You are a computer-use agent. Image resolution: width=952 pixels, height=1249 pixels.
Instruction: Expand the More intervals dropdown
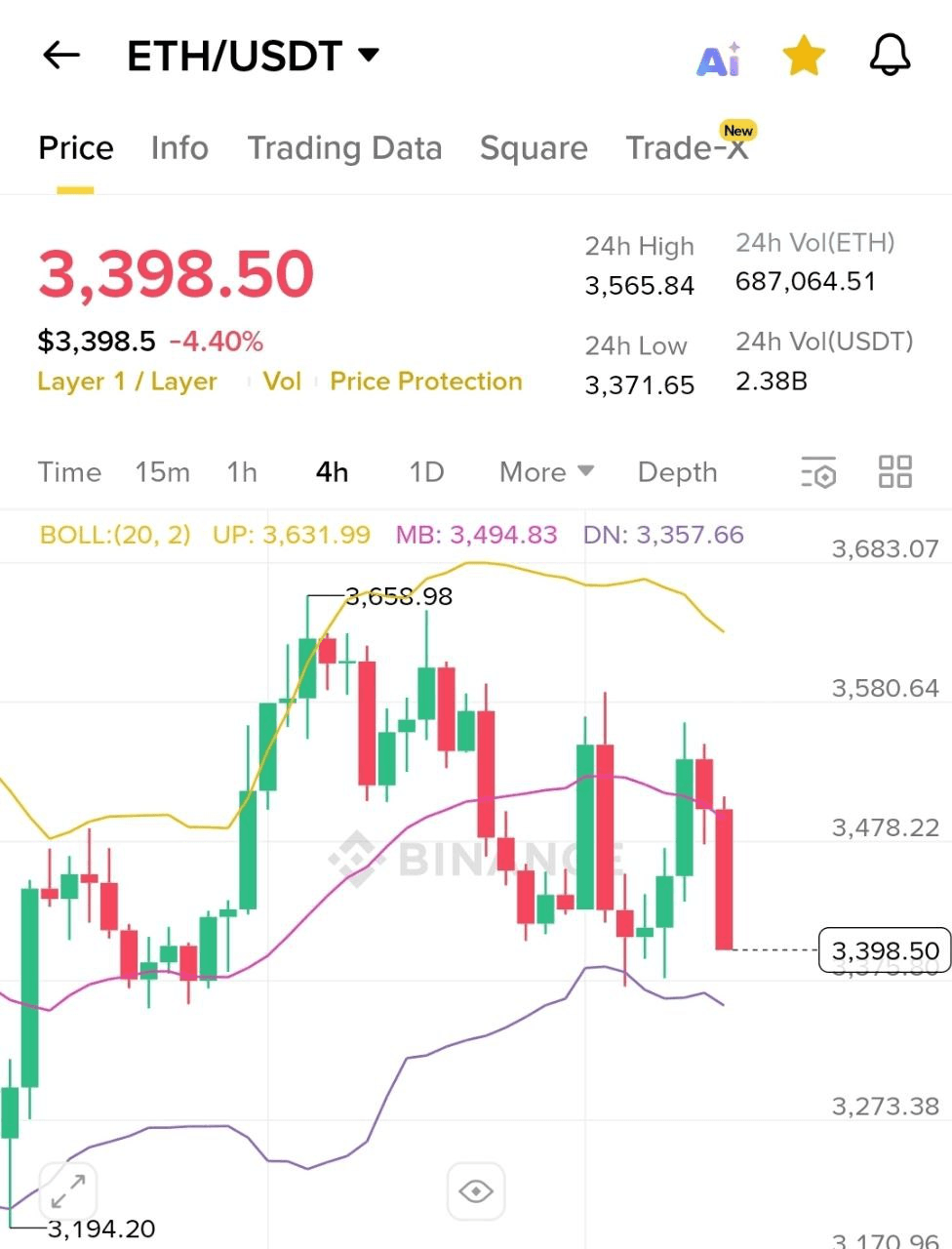click(546, 472)
